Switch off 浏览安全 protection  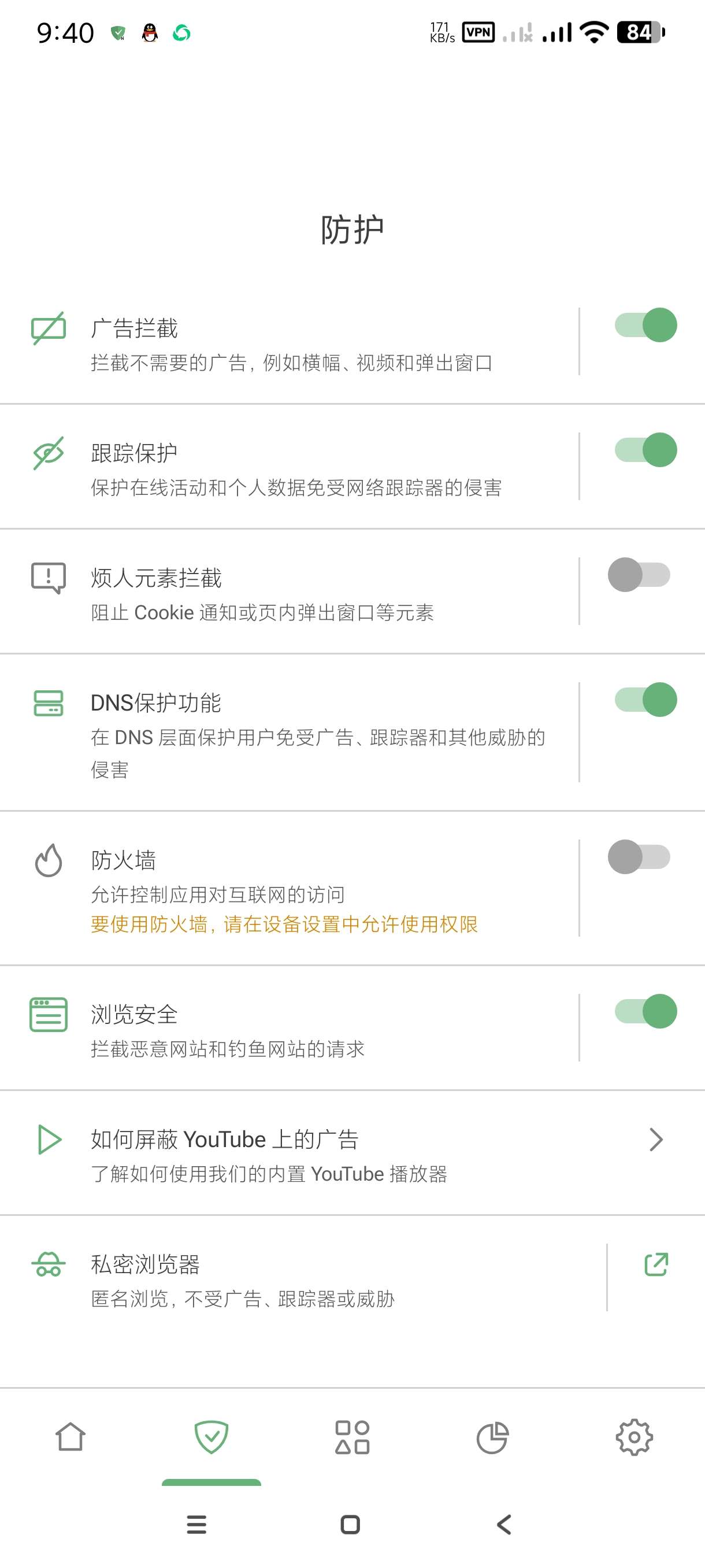pyautogui.click(x=645, y=1012)
